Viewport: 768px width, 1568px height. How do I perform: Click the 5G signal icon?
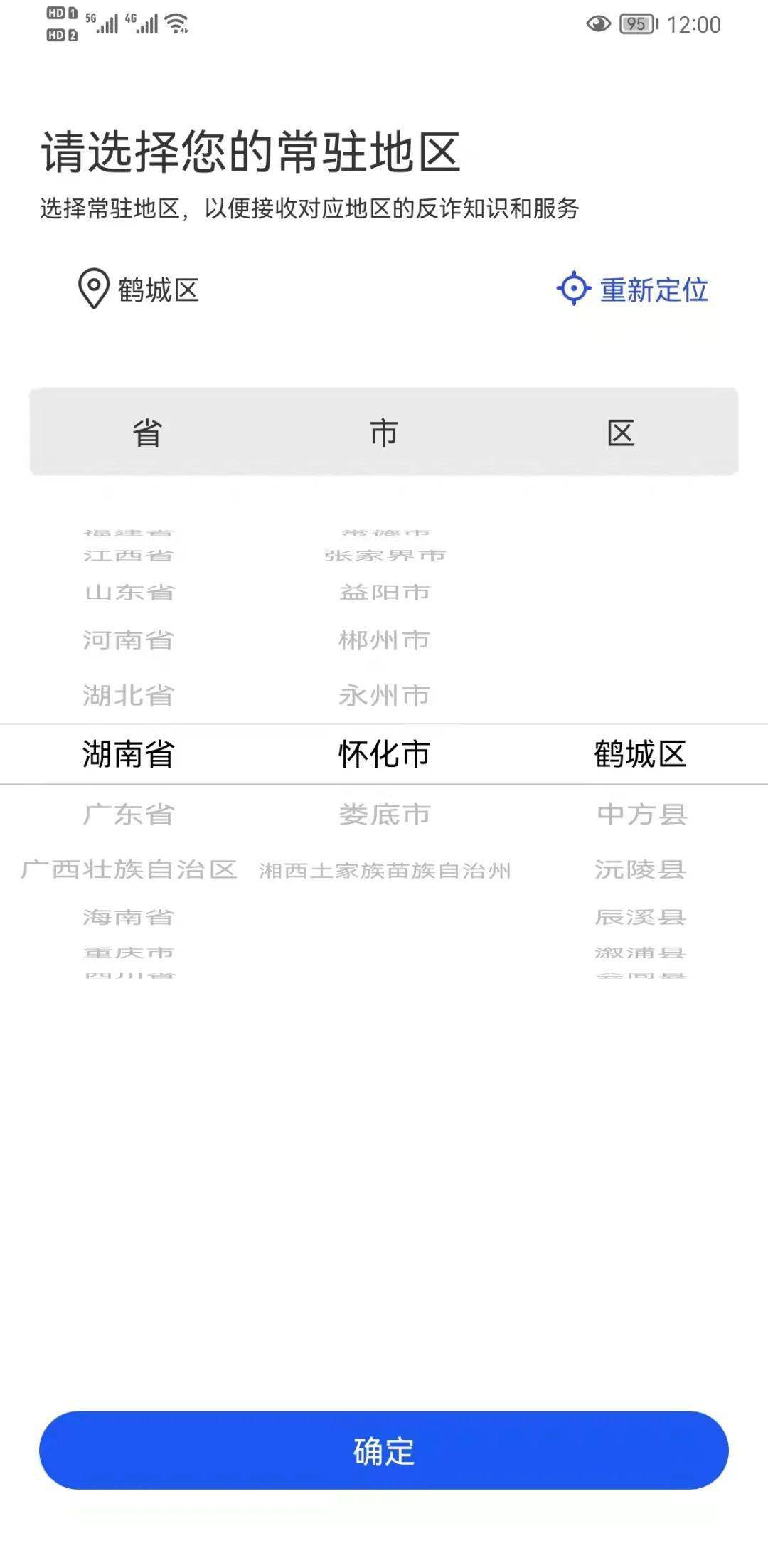coord(103,23)
